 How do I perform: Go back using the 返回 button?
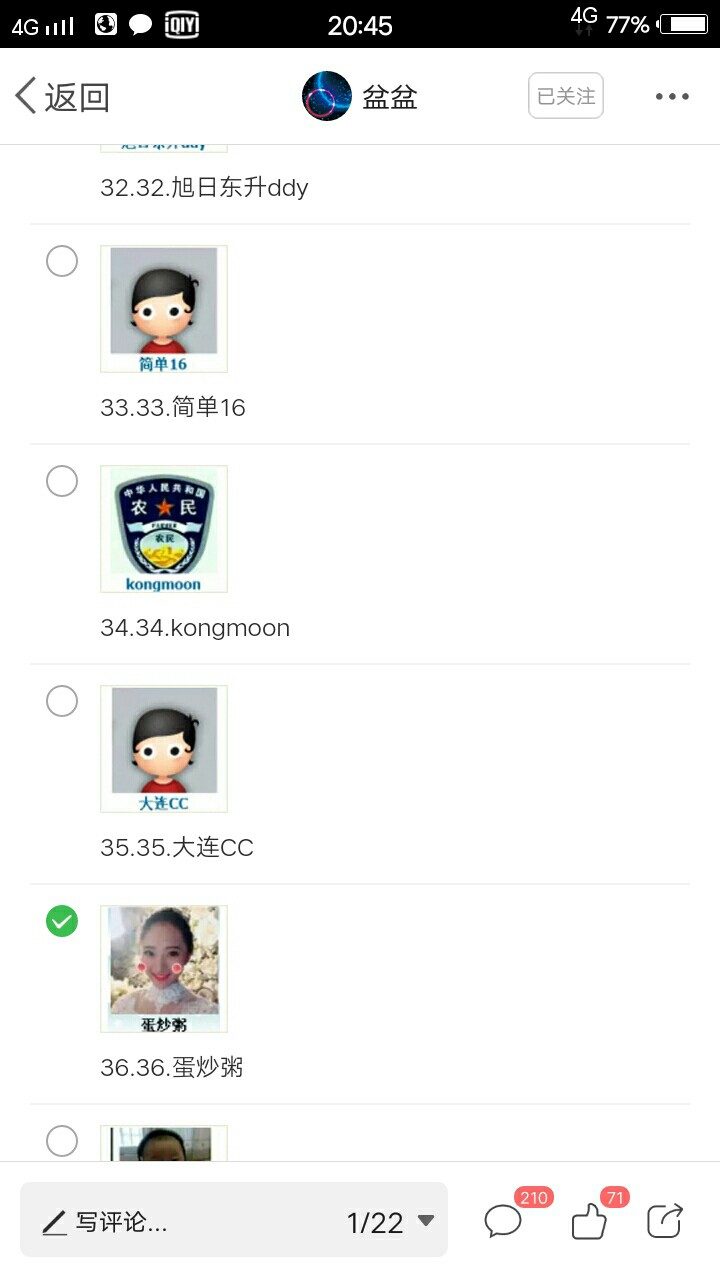tap(62, 97)
